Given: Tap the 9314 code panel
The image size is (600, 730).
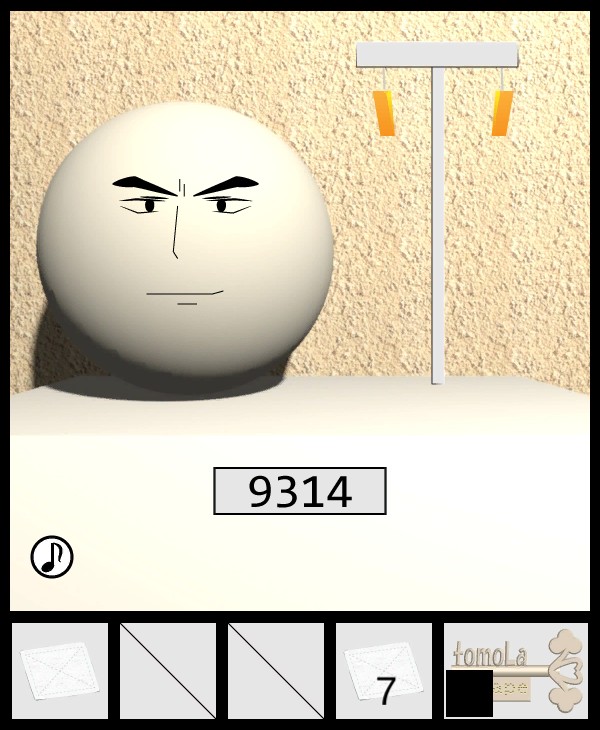Looking at the screenshot, I should [x=300, y=491].
